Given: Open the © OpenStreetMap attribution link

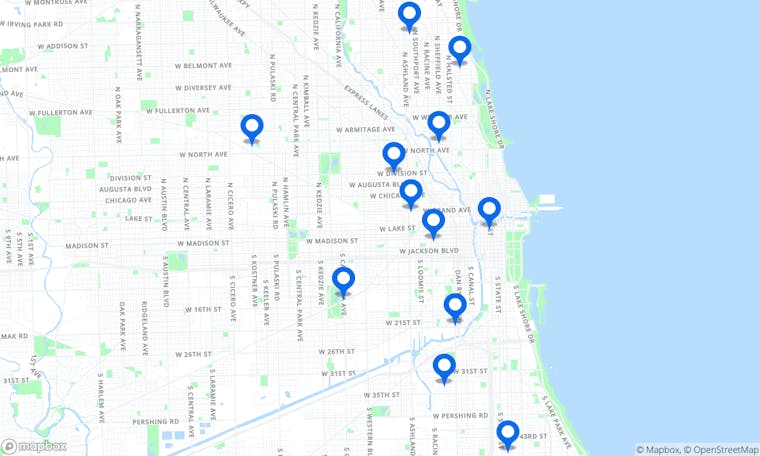Looking at the screenshot, I should (722, 449).
